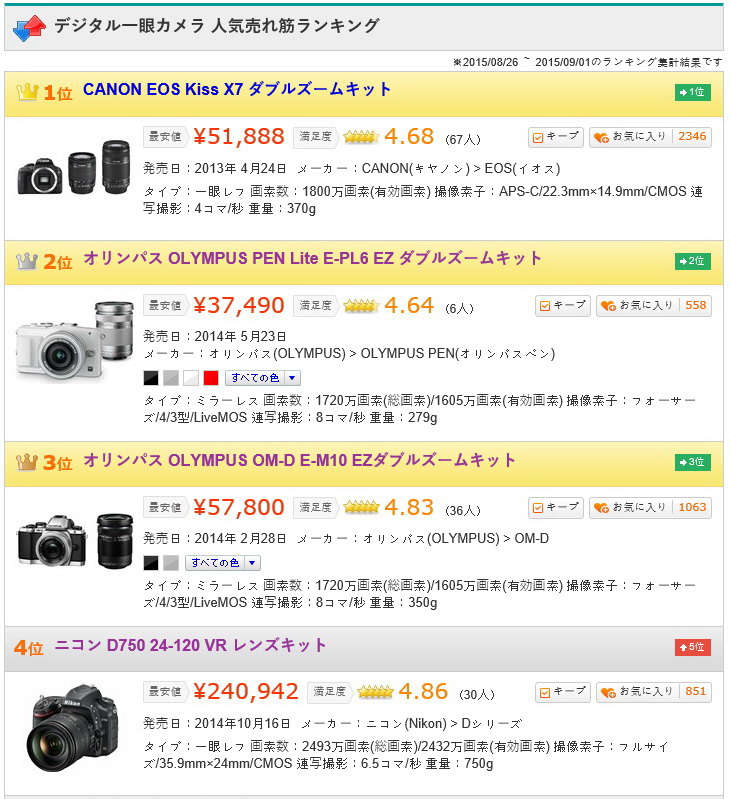
Task: Open lowest price ¥57,800 for OM-D E-M10
Action: [239, 508]
